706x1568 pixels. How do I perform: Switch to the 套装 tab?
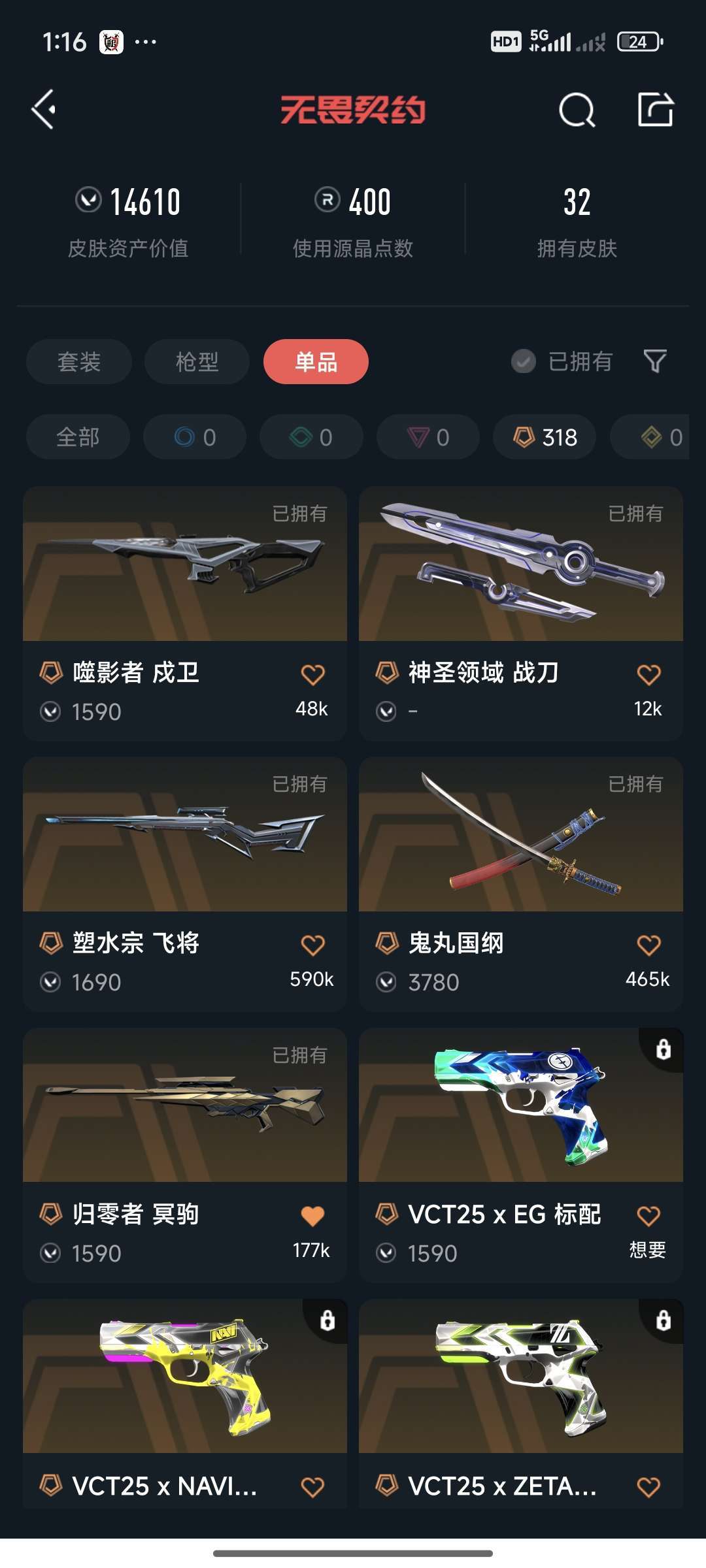pos(78,362)
